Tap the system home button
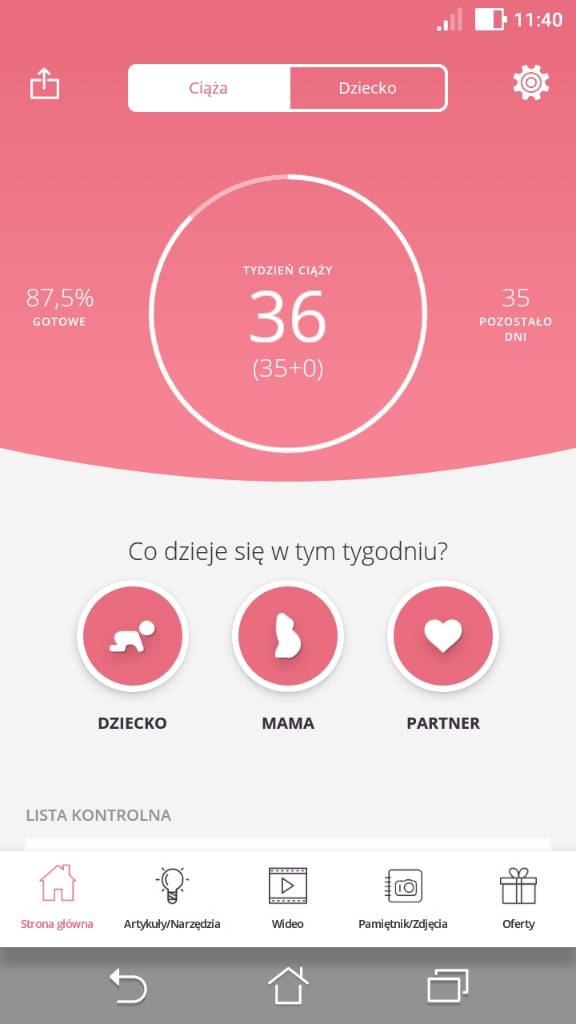 [x=288, y=985]
